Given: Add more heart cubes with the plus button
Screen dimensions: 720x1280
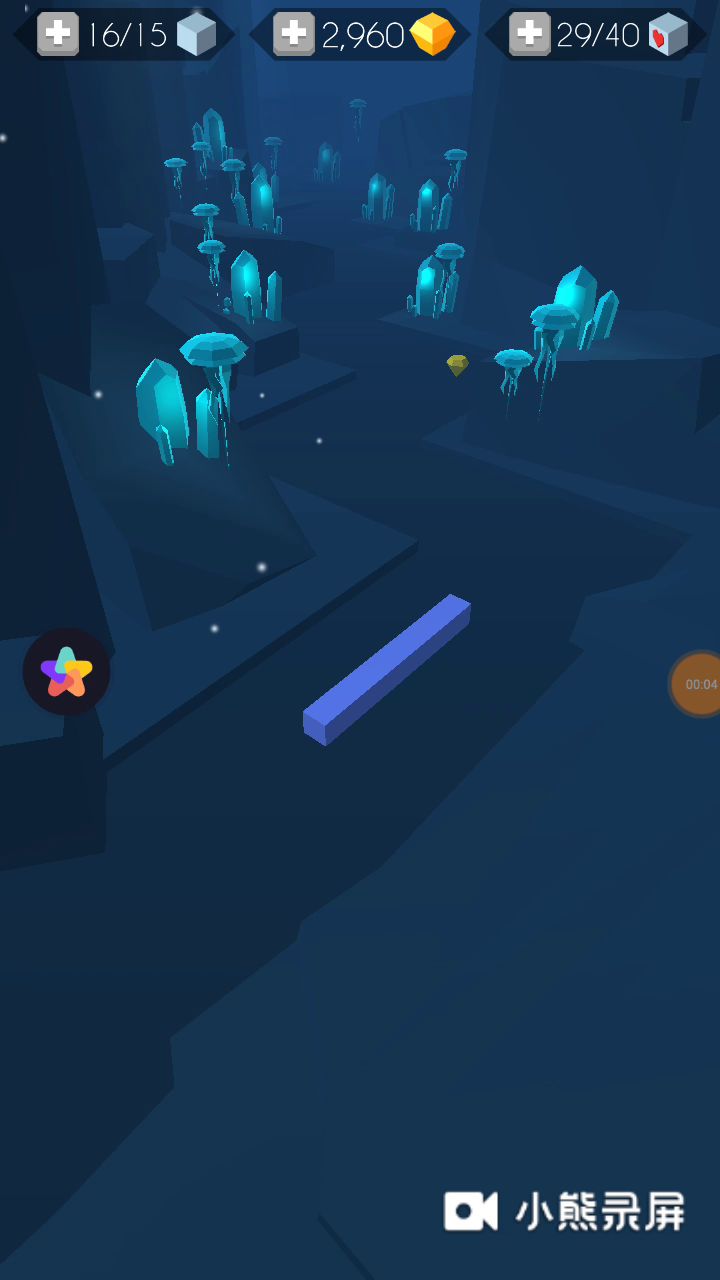Looking at the screenshot, I should coord(529,35).
